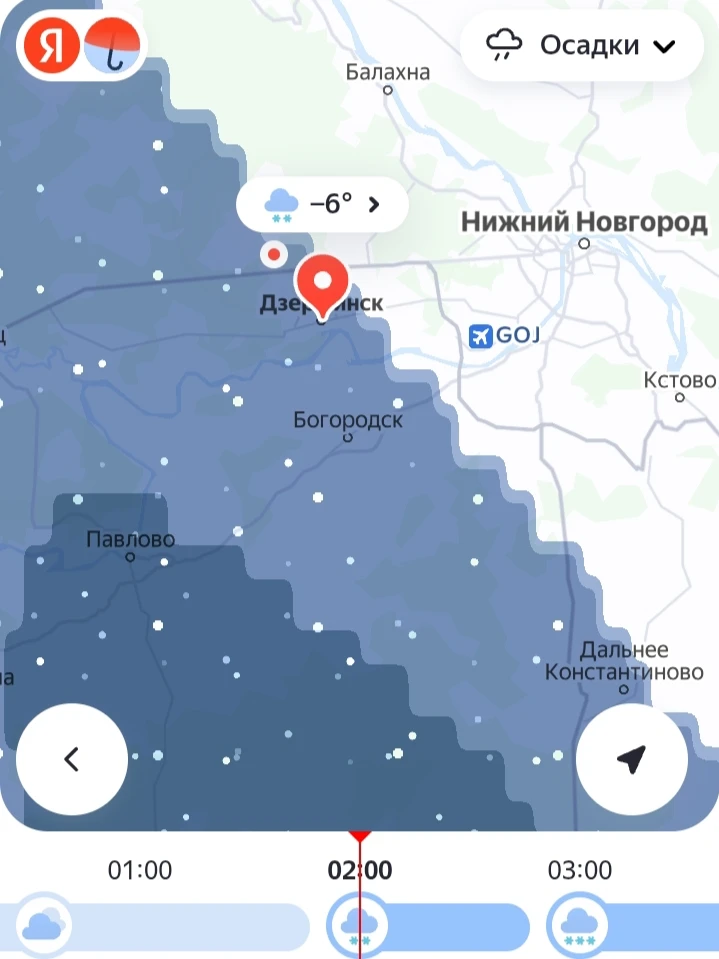Open the Осадки layer dropdown

581,46
